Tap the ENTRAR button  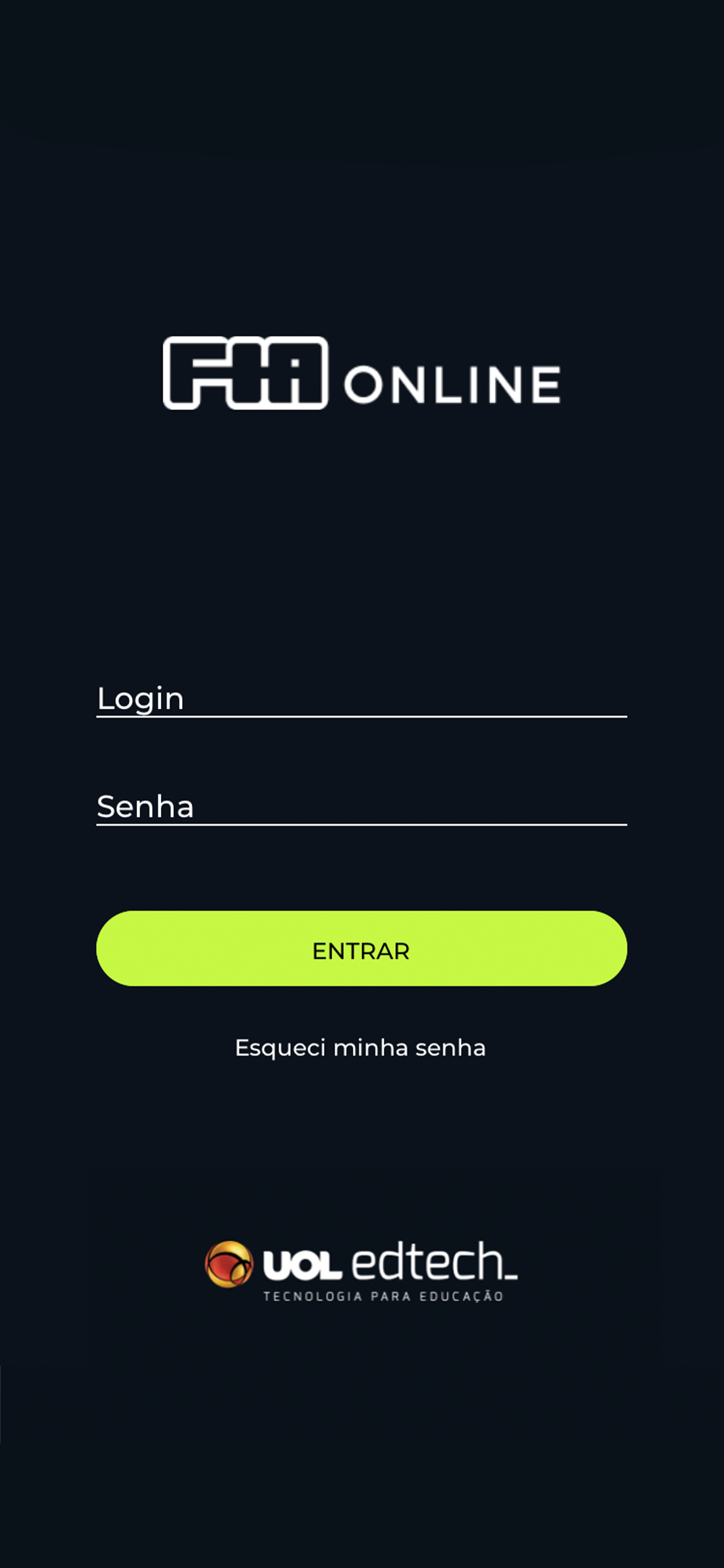coord(362,948)
